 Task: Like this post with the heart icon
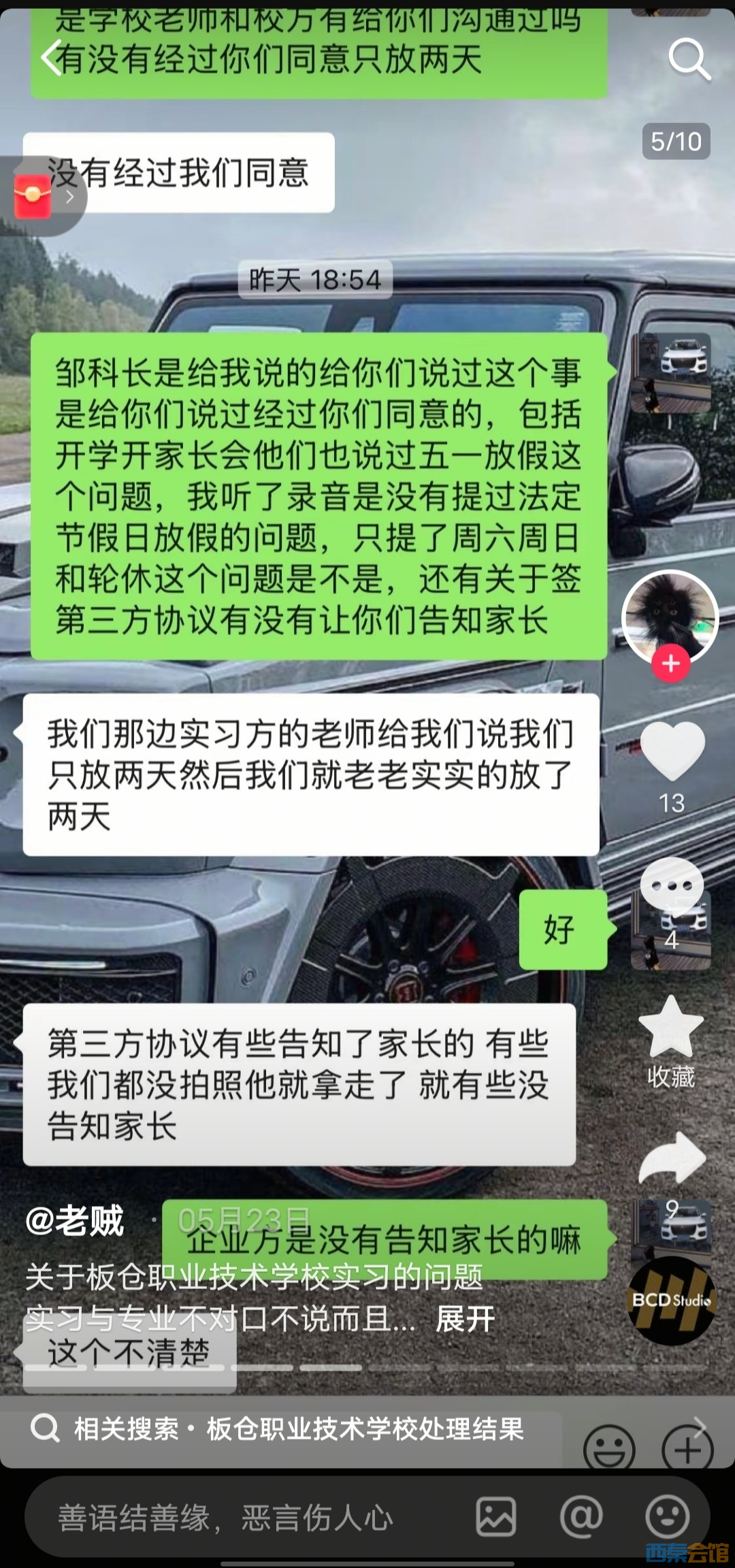[x=672, y=751]
